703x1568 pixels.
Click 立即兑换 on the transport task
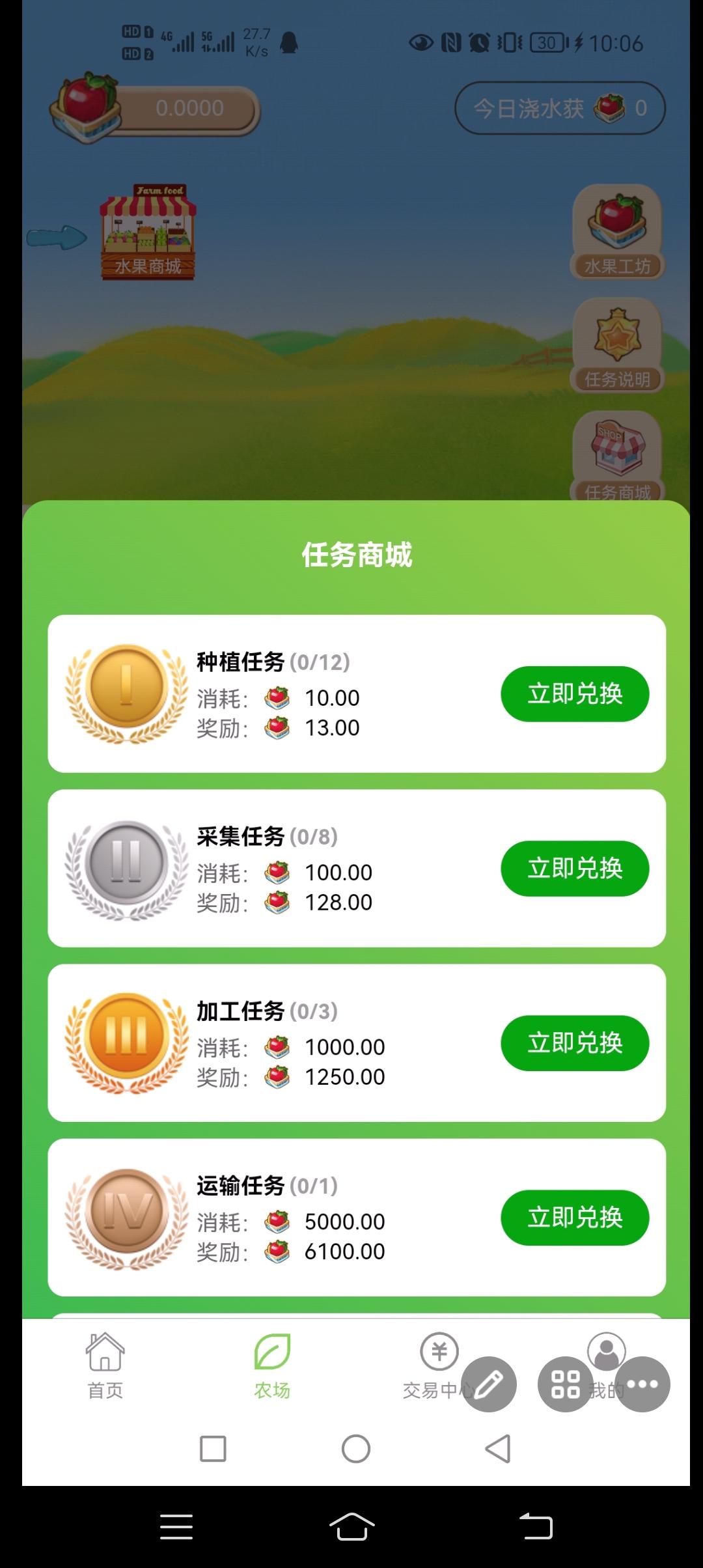click(575, 1218)
